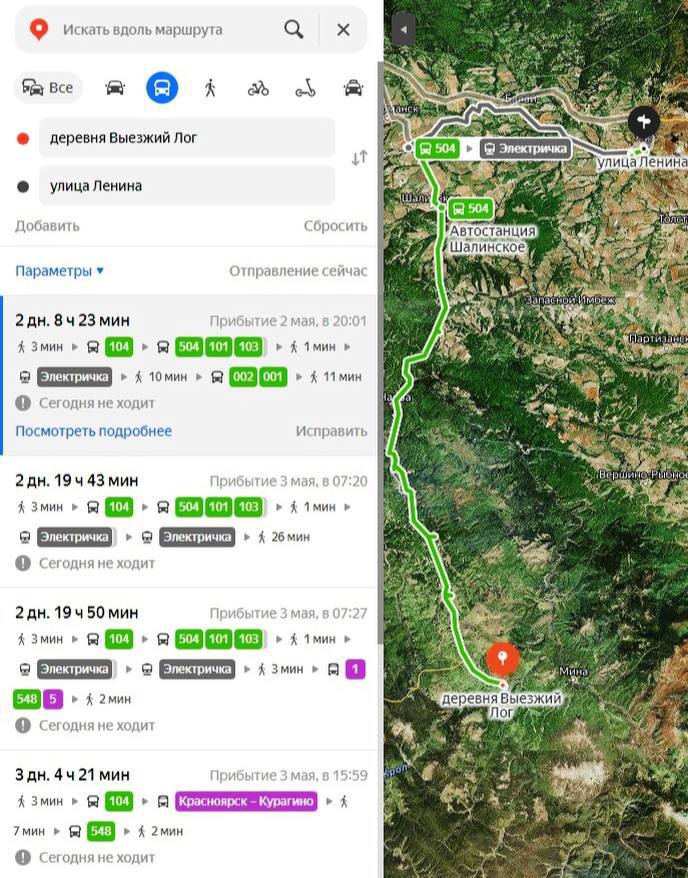This screenshot has height=878, width=688.
Task: Open Посмотреть подробнее for first route
Action: tap(93, 431)
